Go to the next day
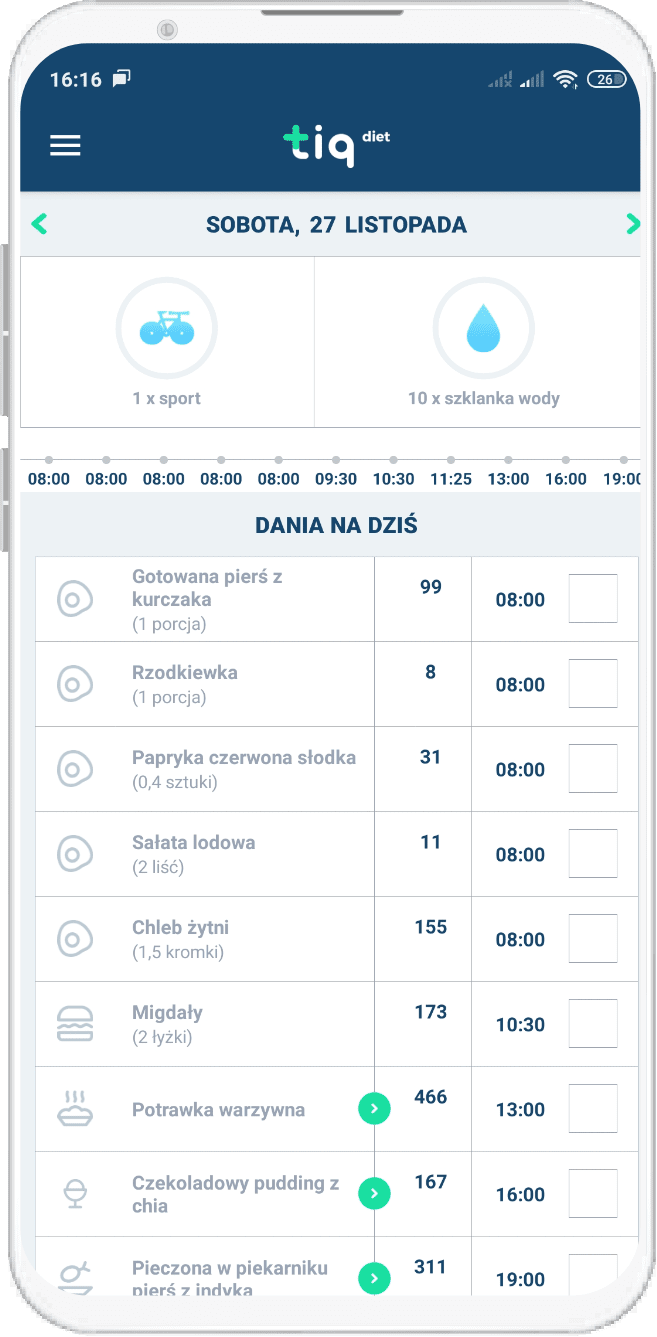Viewport: 657px width, 1337px height. [632, 224]
